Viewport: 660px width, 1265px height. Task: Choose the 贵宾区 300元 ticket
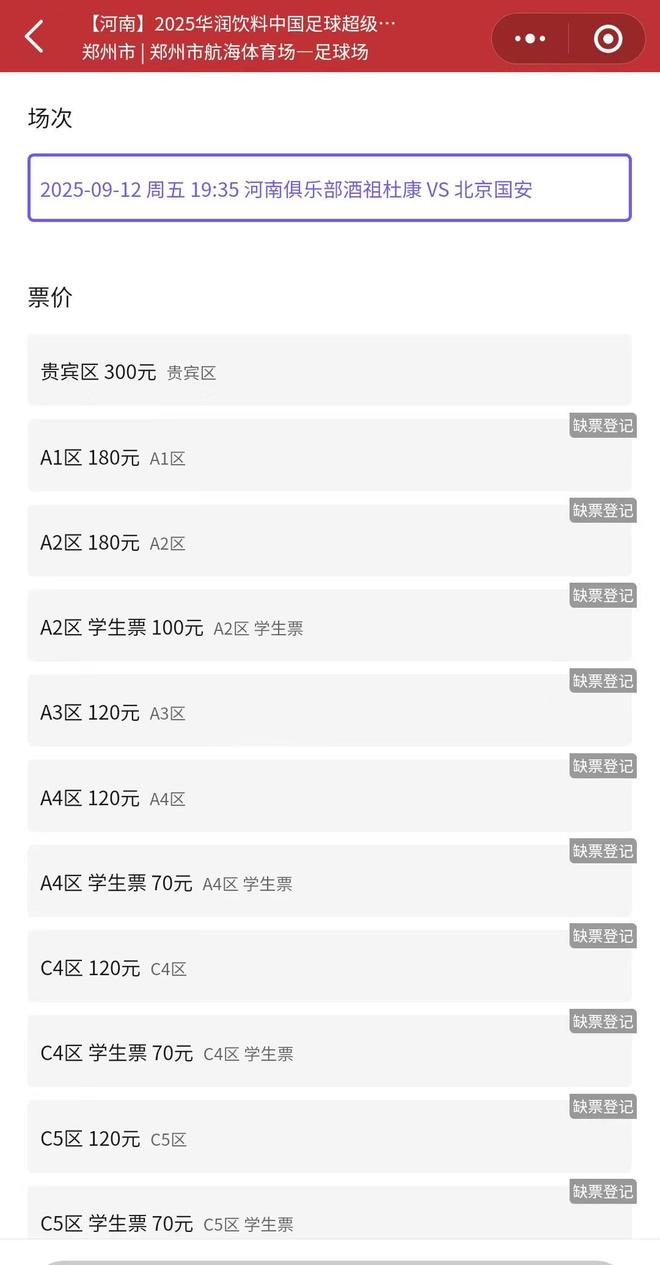point(329,371)
